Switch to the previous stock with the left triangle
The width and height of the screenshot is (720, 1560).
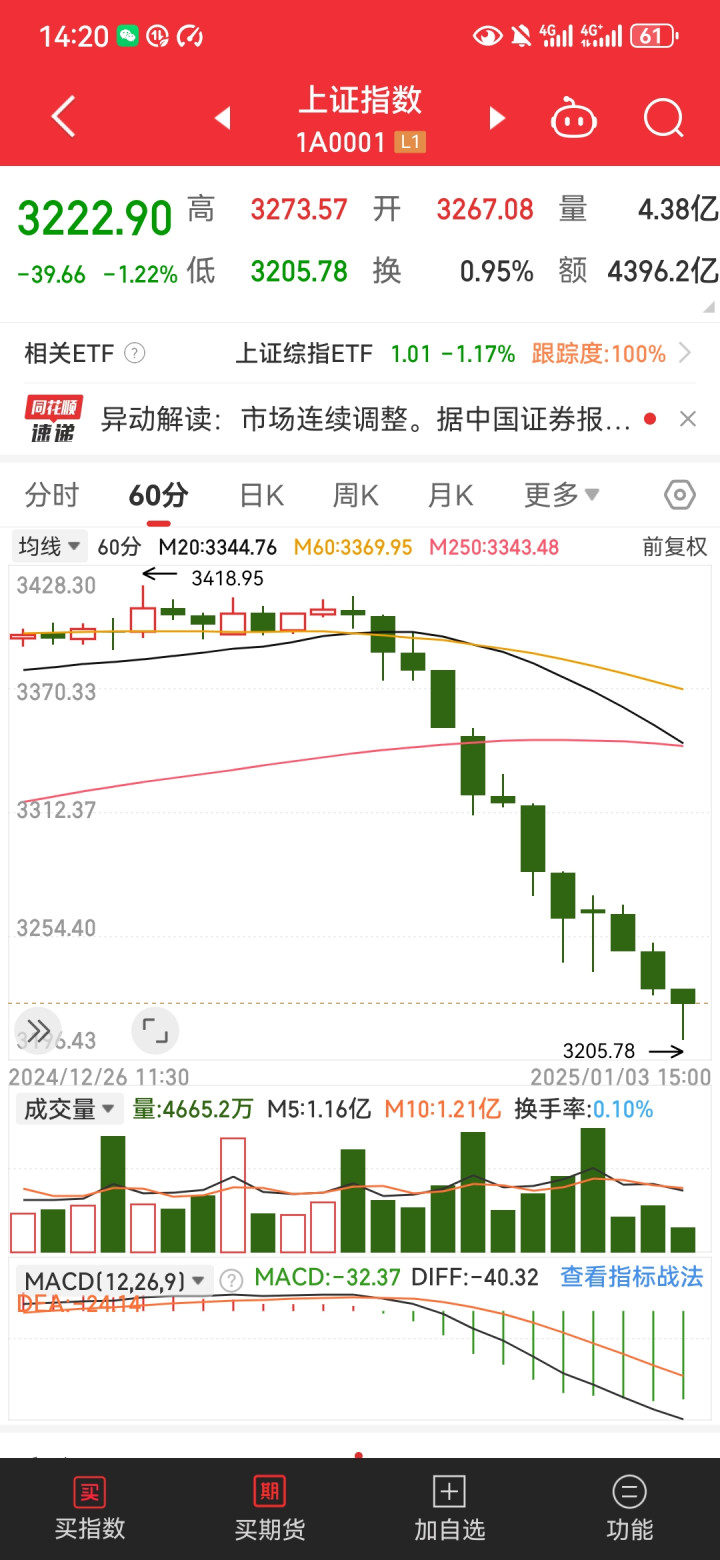click(x=223, y=118)
